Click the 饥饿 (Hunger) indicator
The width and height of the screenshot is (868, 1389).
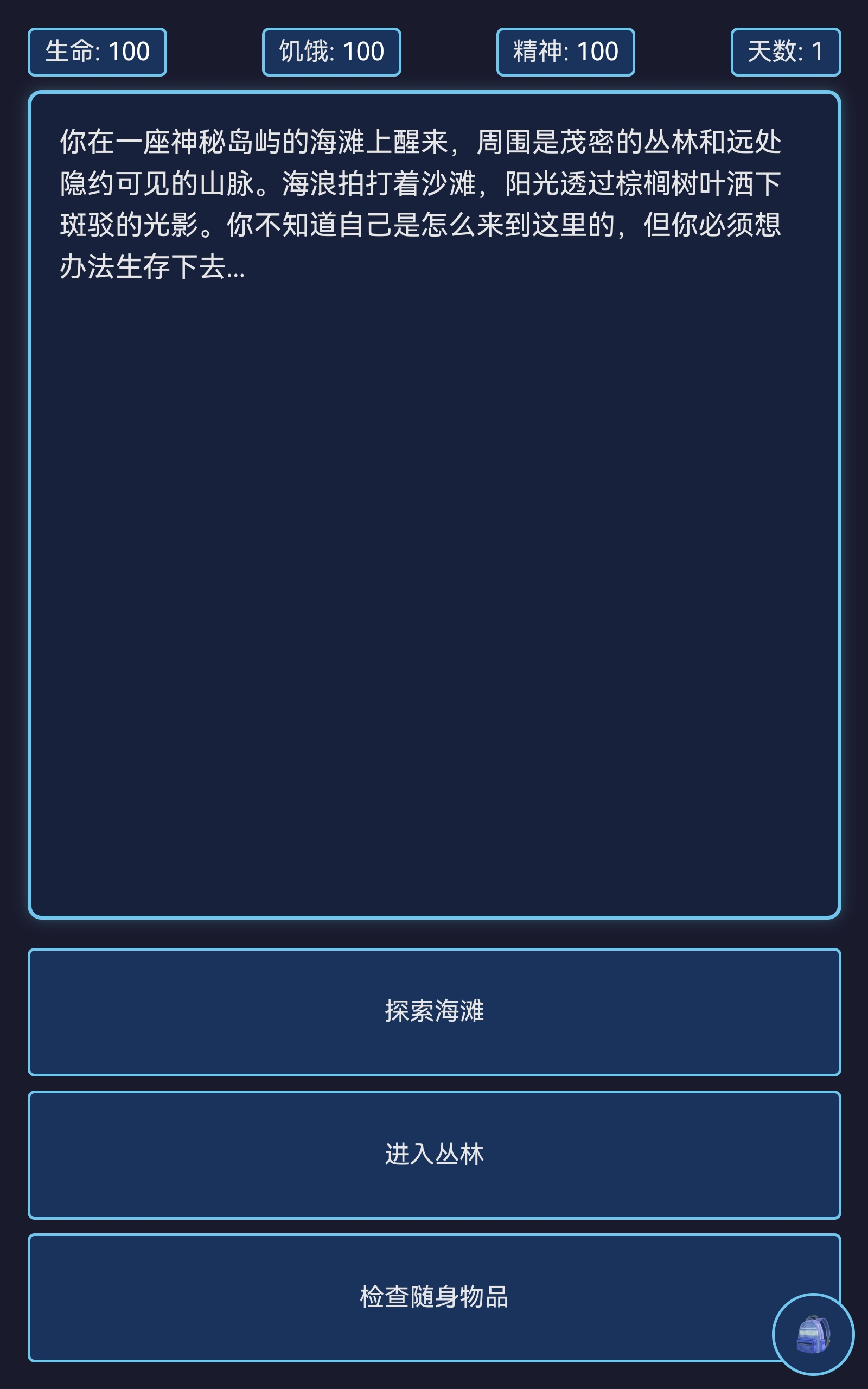tap(331, 52)
